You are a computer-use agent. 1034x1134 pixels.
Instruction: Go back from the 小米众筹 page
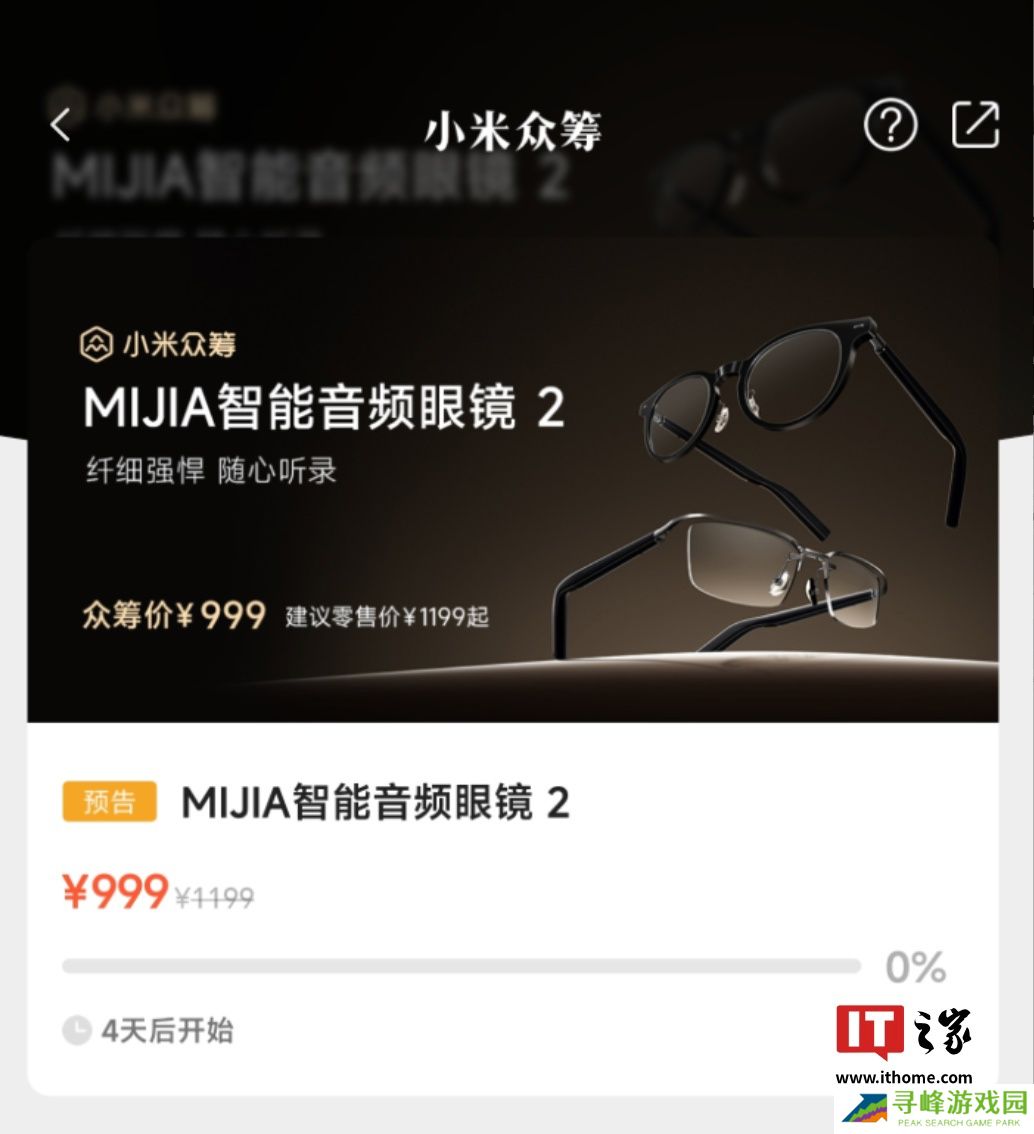[x=61, y=125]
